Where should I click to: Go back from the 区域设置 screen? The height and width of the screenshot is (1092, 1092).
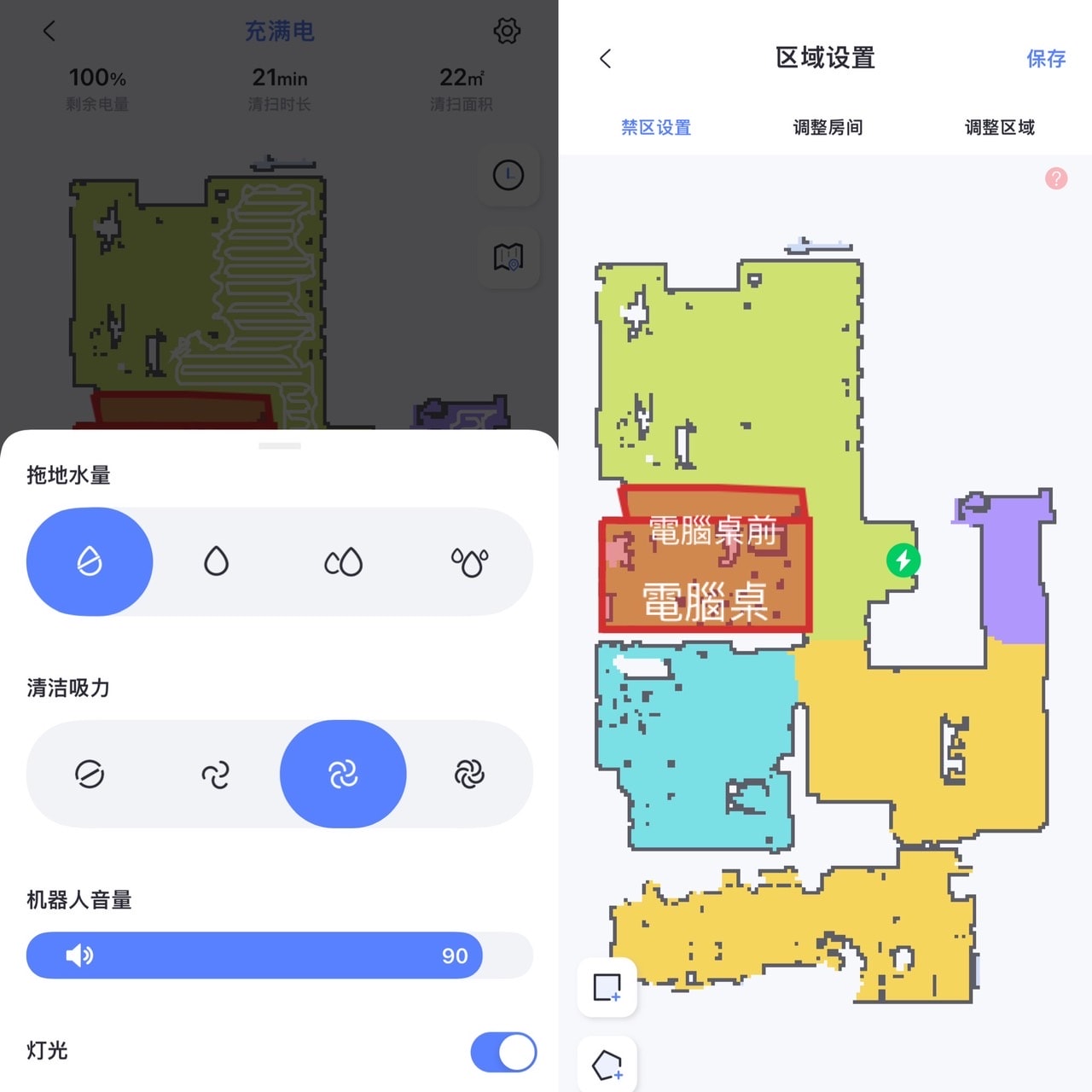[606, 59]
